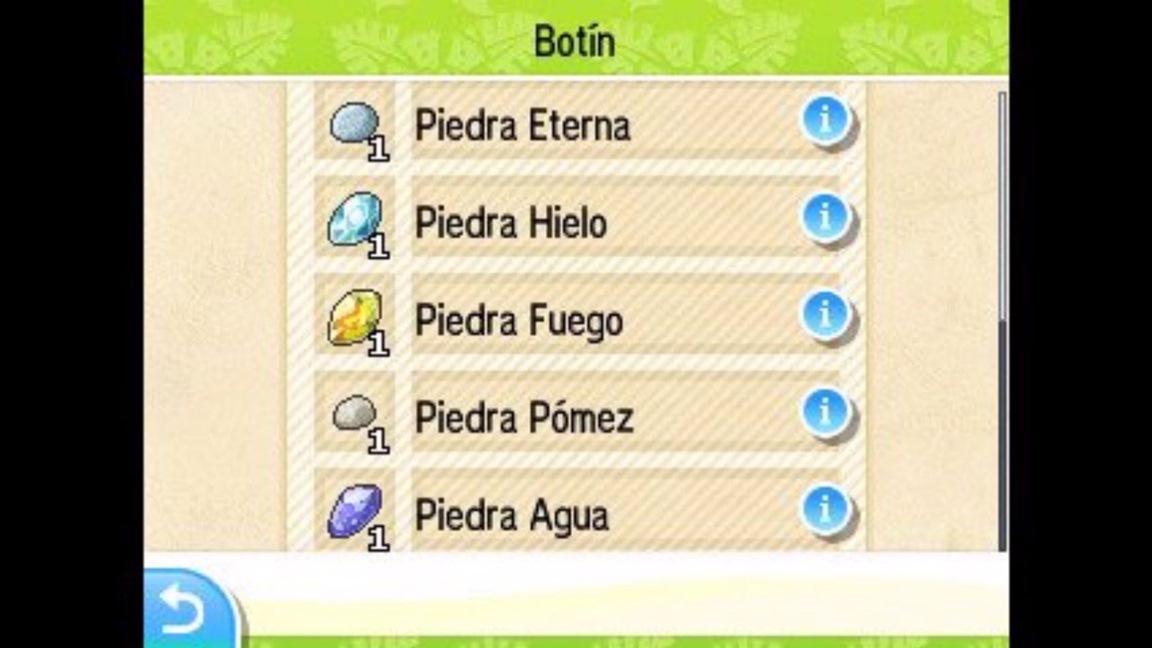Image resolution: width=1152 pixels, height=648 pixels.
Task: Open info for Piedra Eterna
Action: (x=825, y=122)
